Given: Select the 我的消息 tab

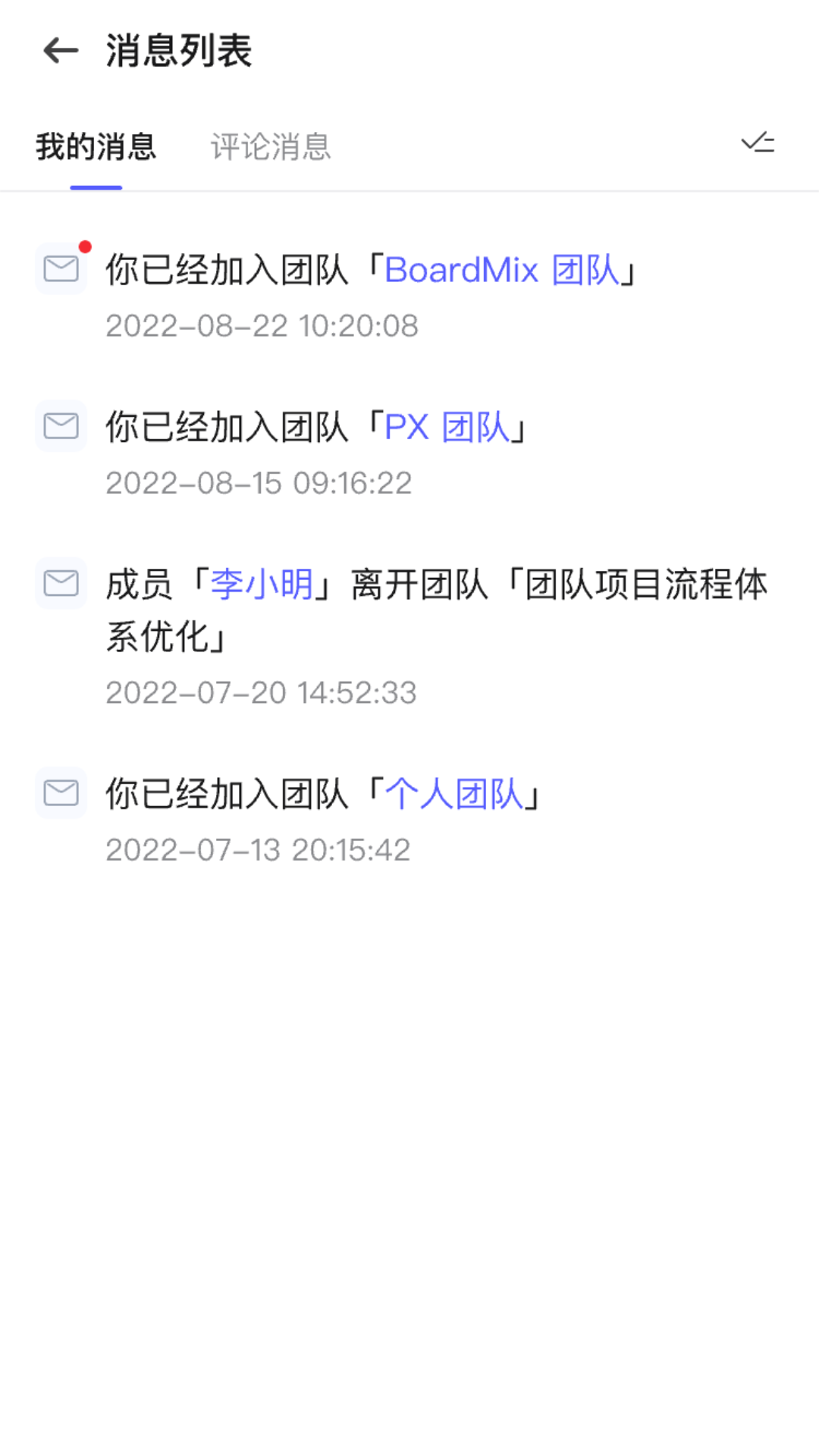Looking at the screenshot, I should click(x=96, y=146).
